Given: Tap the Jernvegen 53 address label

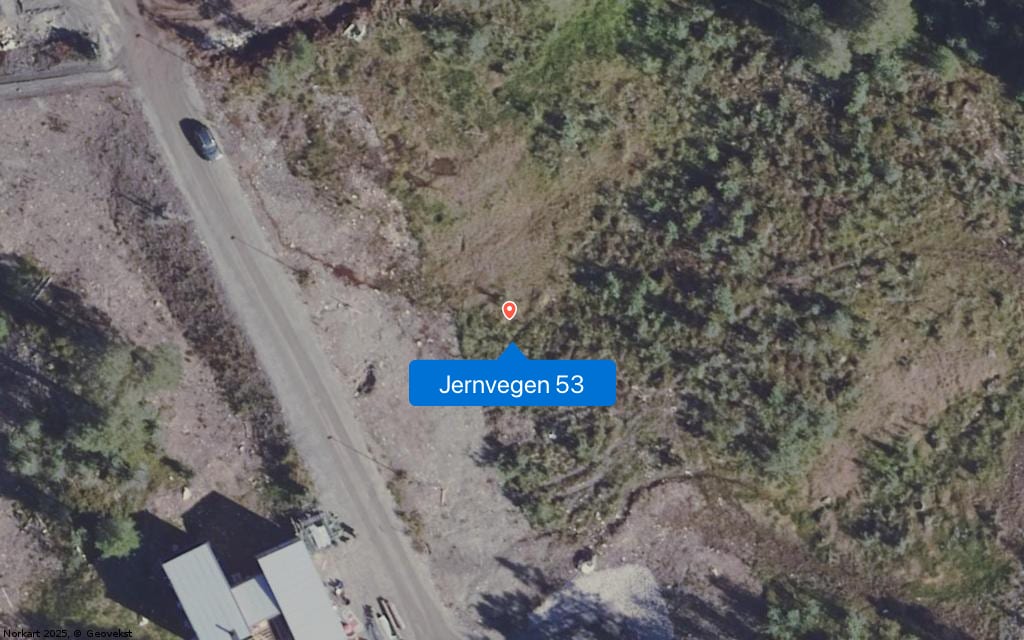Looking at the screenshot, I should pos(512,384).
